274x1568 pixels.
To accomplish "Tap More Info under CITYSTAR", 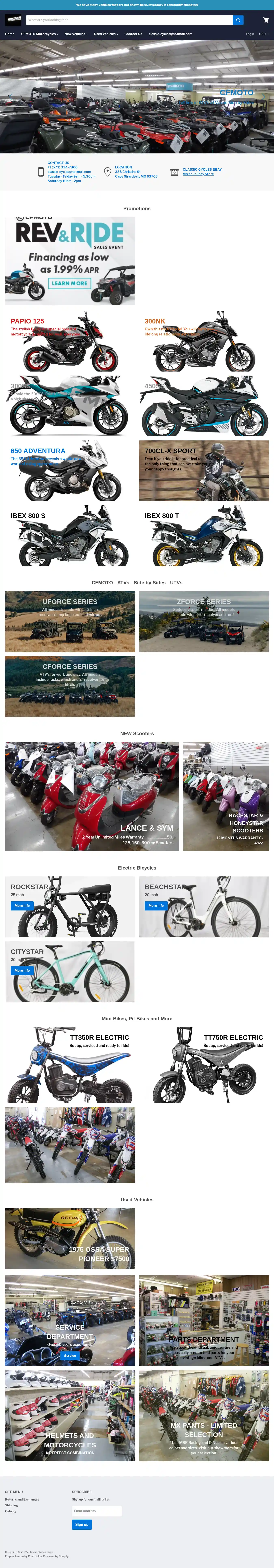I will pyautogui.click(x=22, y=970).
